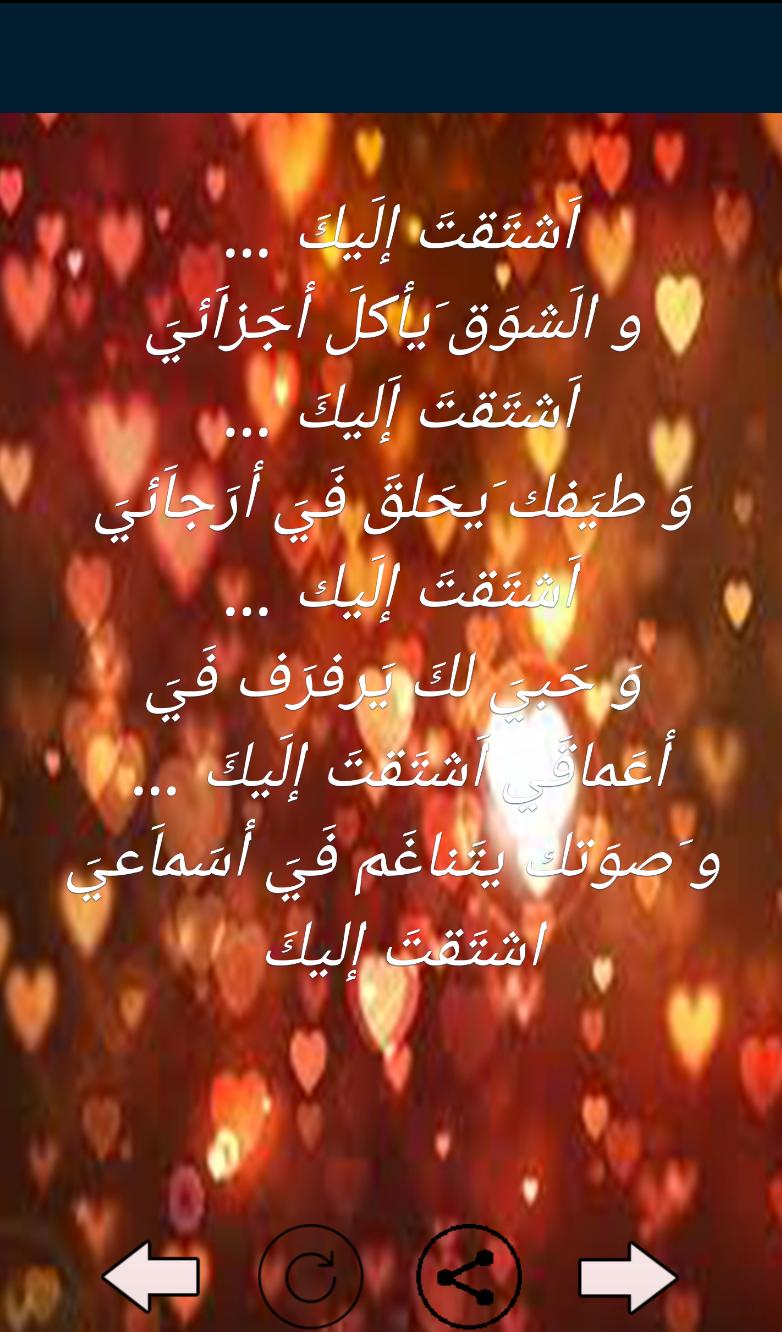
Task: Go to the previous poem with left arrow
Action: coord(152,1277)
